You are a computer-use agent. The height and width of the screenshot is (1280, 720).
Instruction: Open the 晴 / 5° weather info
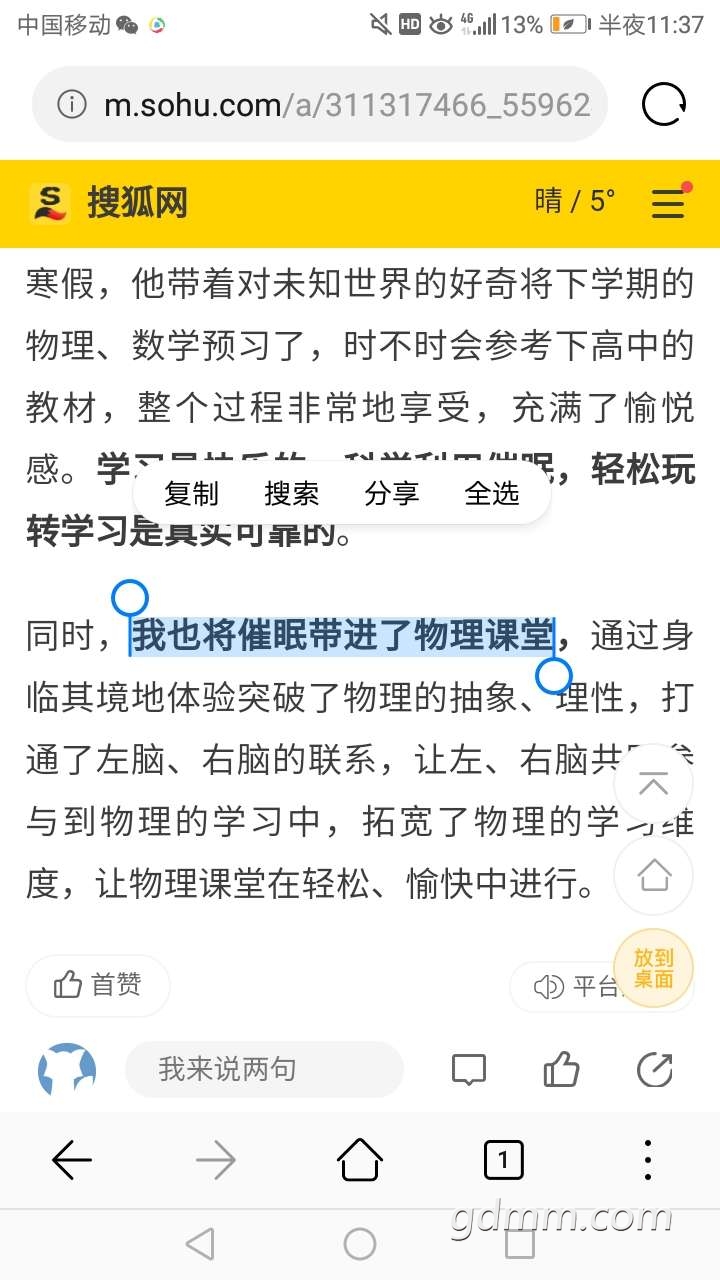(x=575, y=201)
